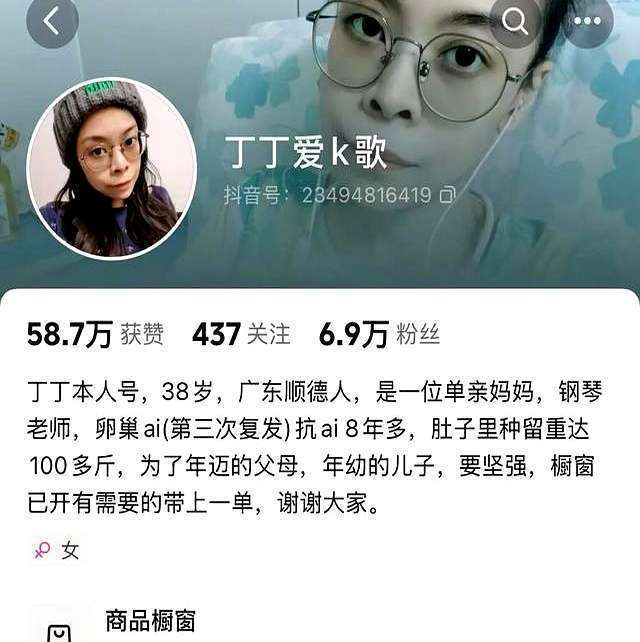Open the 商品橱窗 shop window
Screen dimensions: 640x642
[x=150, y=620]
